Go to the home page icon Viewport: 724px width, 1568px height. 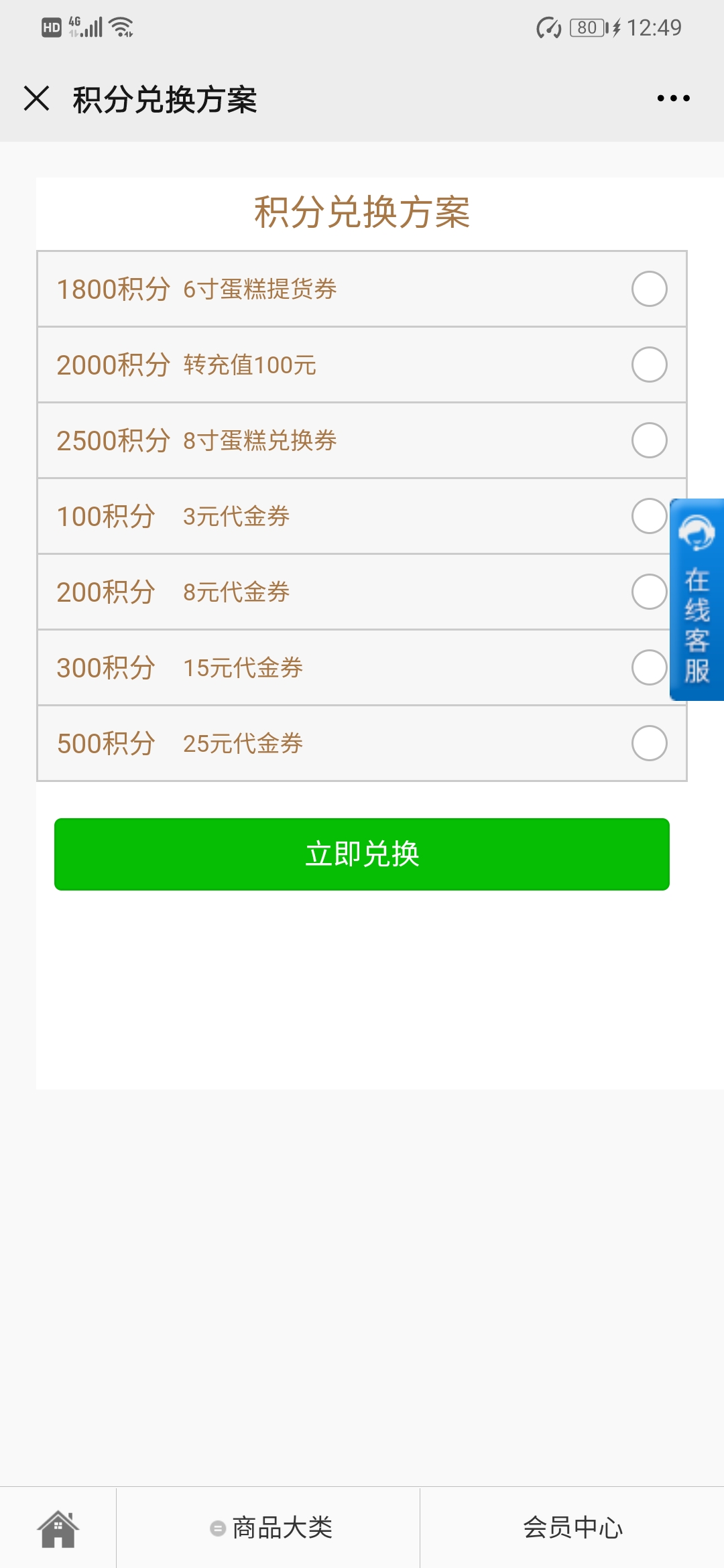(x=58, y=1528)
